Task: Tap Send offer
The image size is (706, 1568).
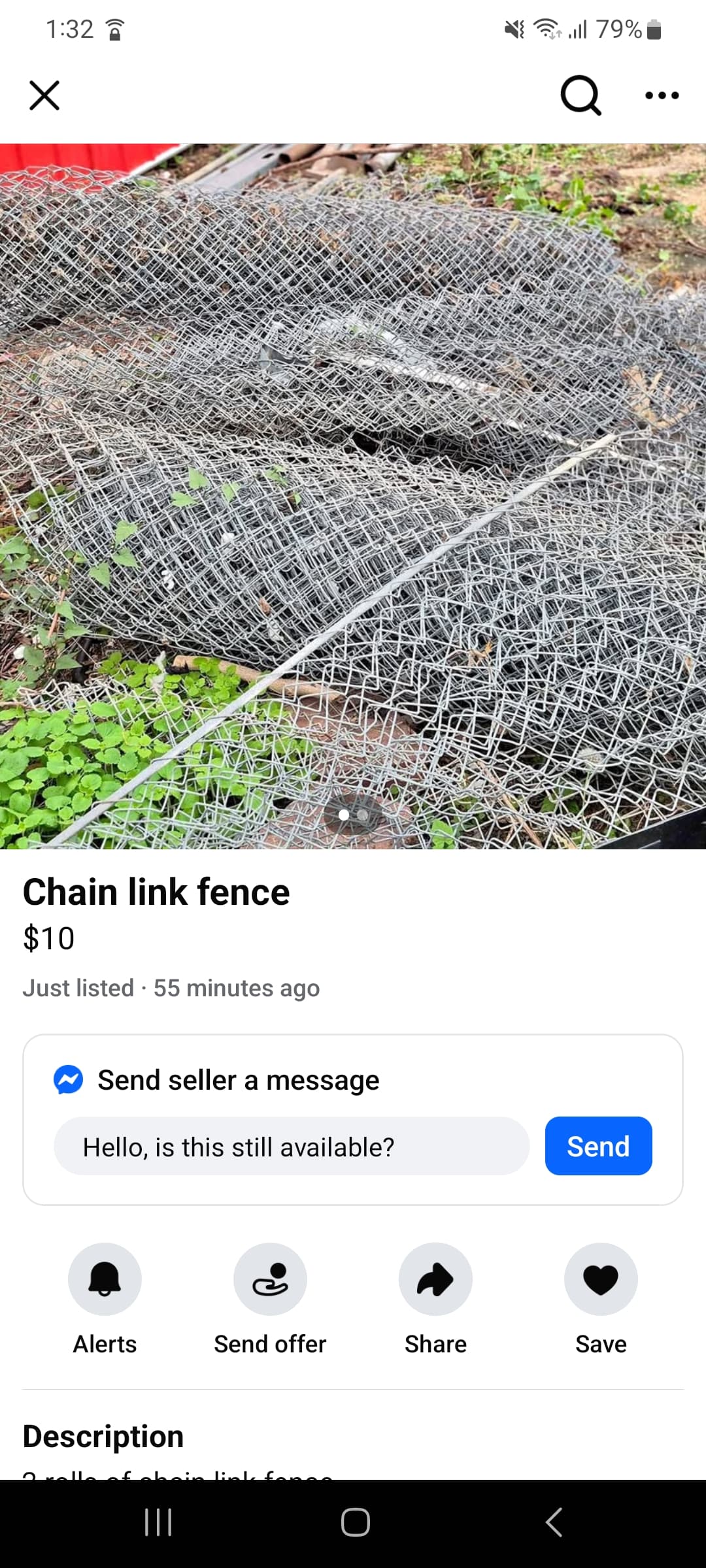Action: (x=270, y=1279)
